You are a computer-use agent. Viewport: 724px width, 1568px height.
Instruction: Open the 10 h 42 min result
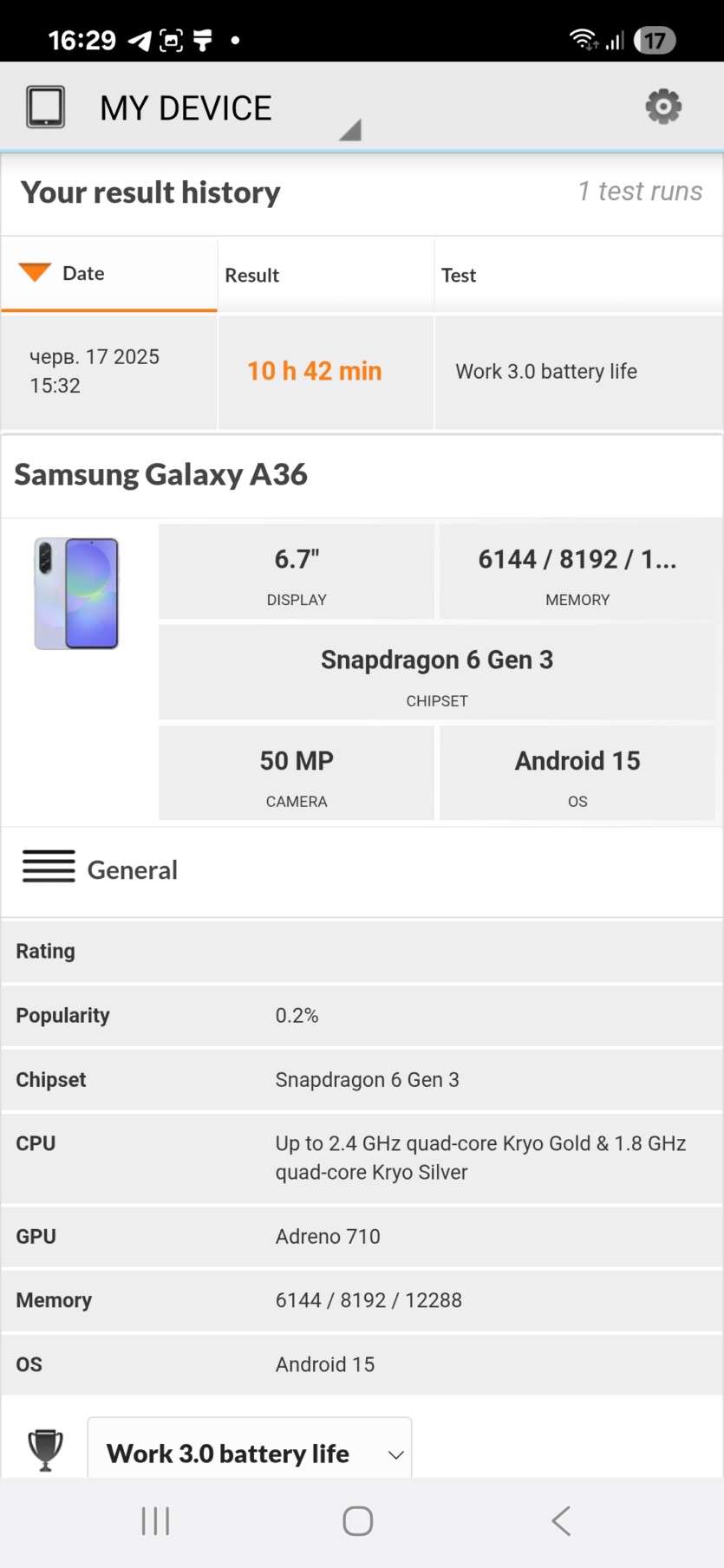[x=315, y=371]
